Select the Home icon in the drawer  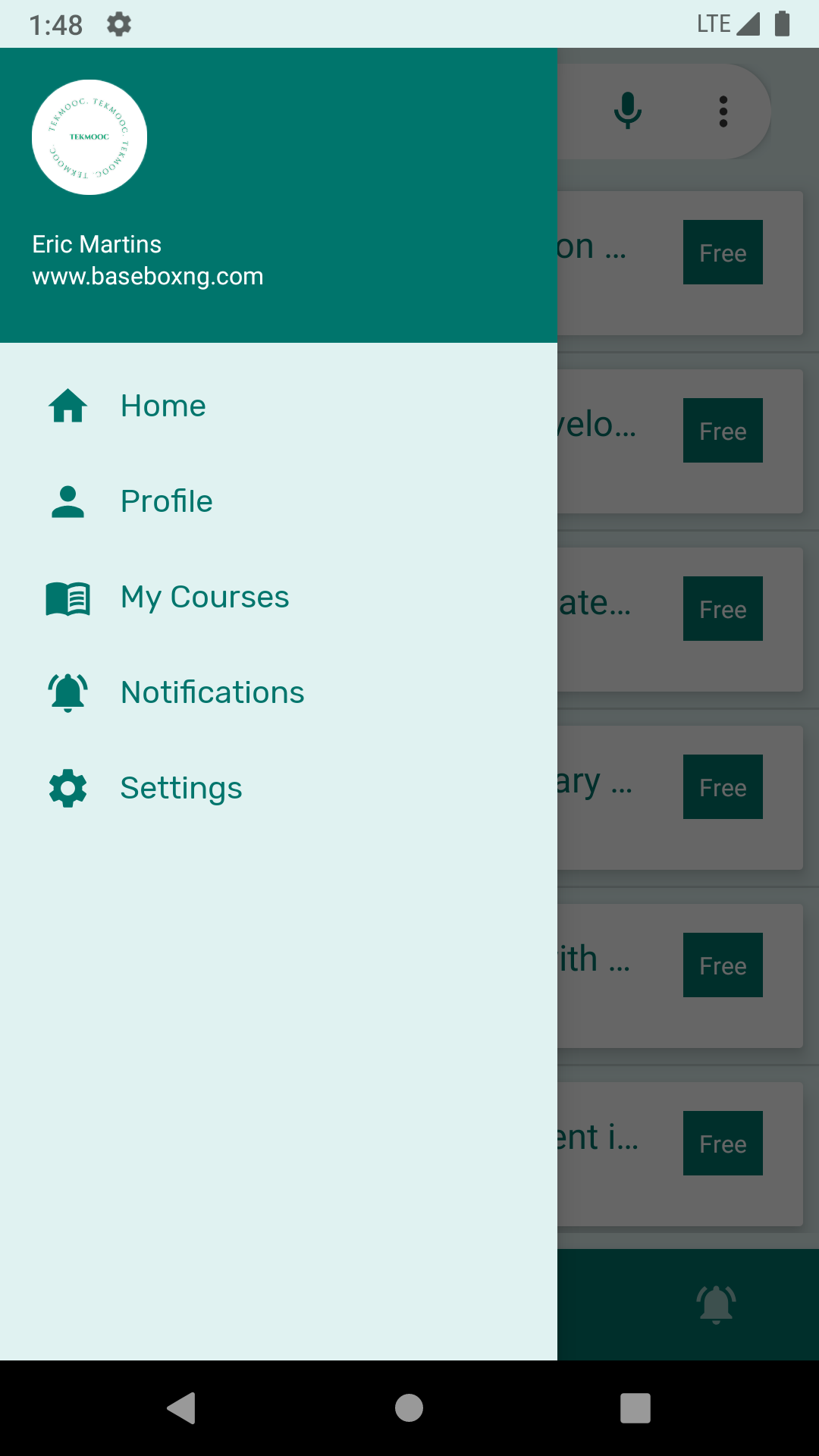point(67,406)
